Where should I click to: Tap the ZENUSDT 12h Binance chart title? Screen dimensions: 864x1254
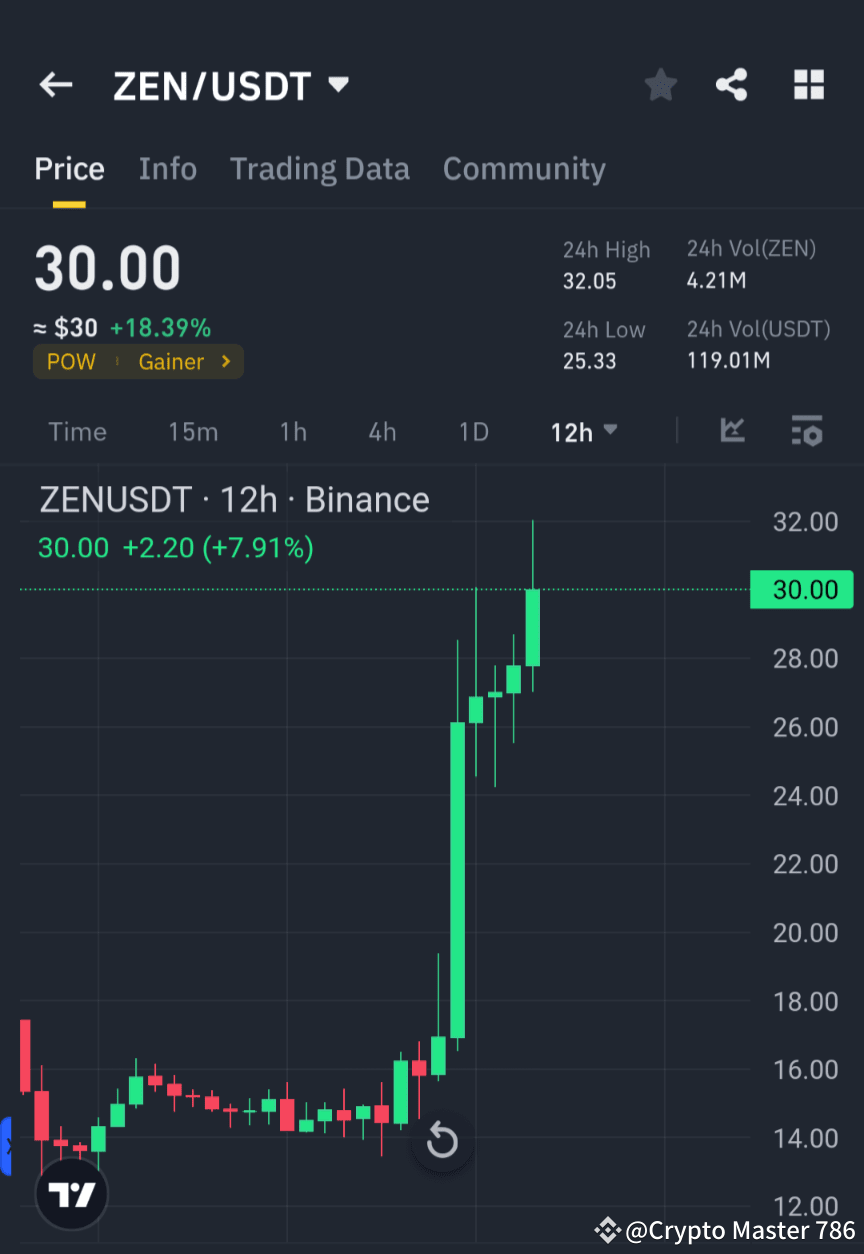pos(234,499)
